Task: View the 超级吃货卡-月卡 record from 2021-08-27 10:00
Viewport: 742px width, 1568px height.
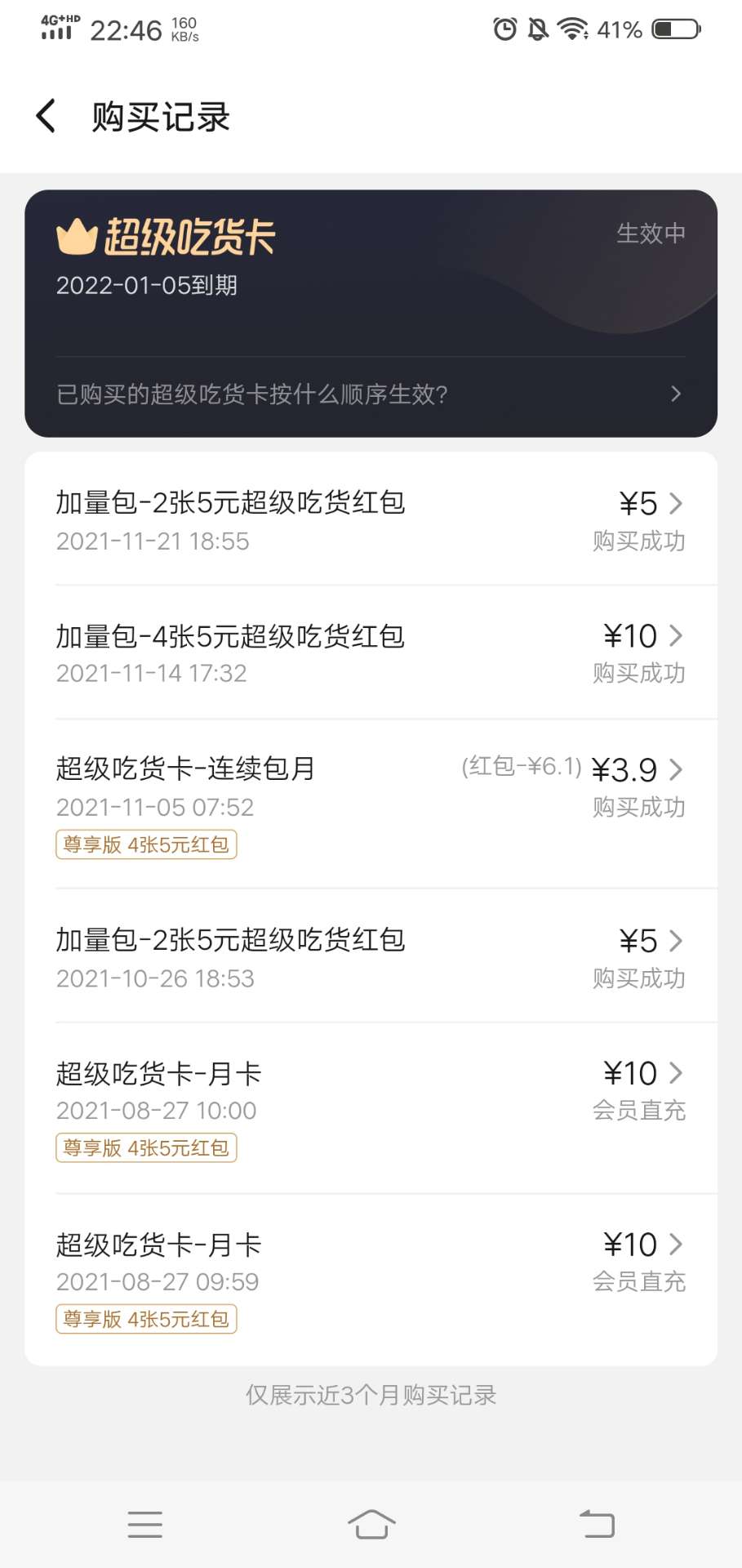Action: [x=371, y=1108]
